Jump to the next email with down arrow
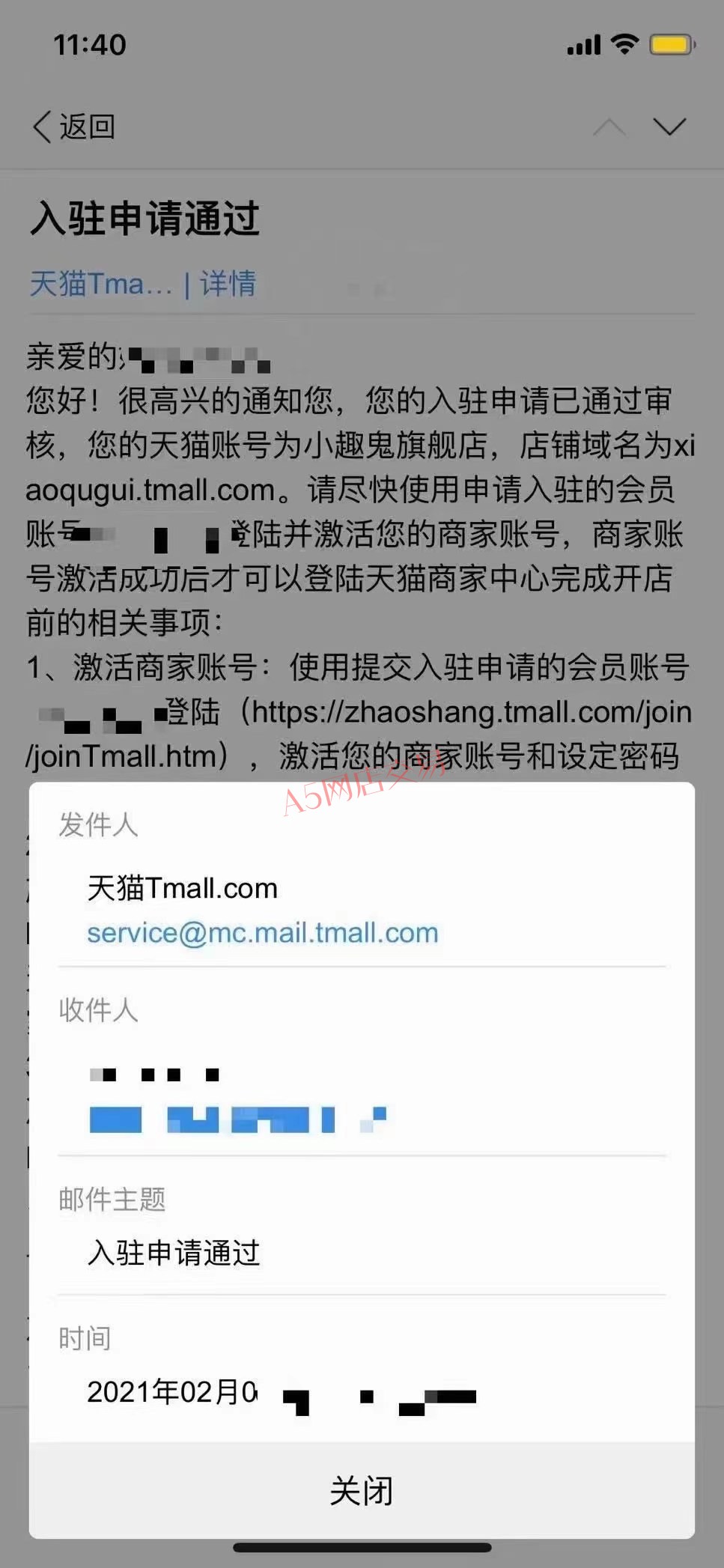This screenshot has height=1568, width=724. tap(669, 126)
